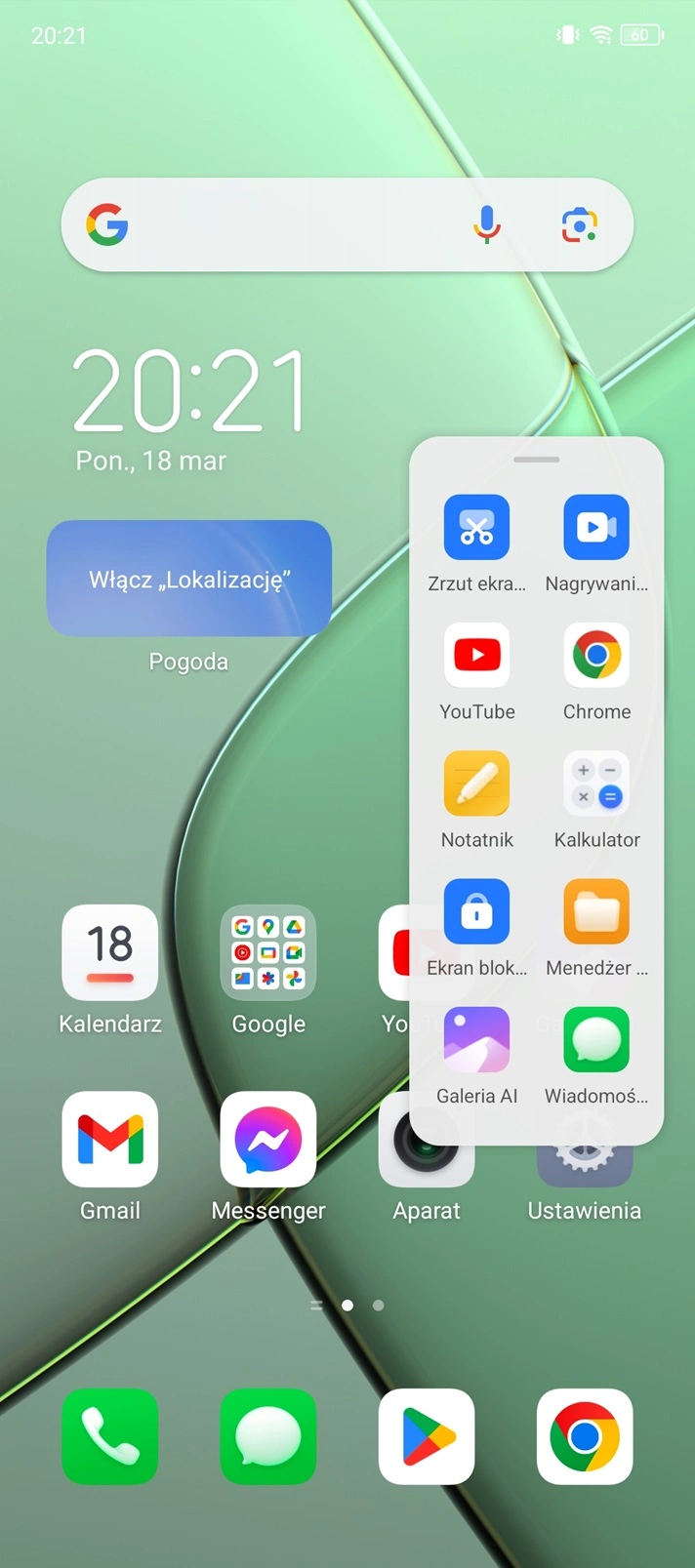Open the Menedżer file manager
Image resolution: width=695 pixels, height=1568 pixels.
(x=596, y=911)
